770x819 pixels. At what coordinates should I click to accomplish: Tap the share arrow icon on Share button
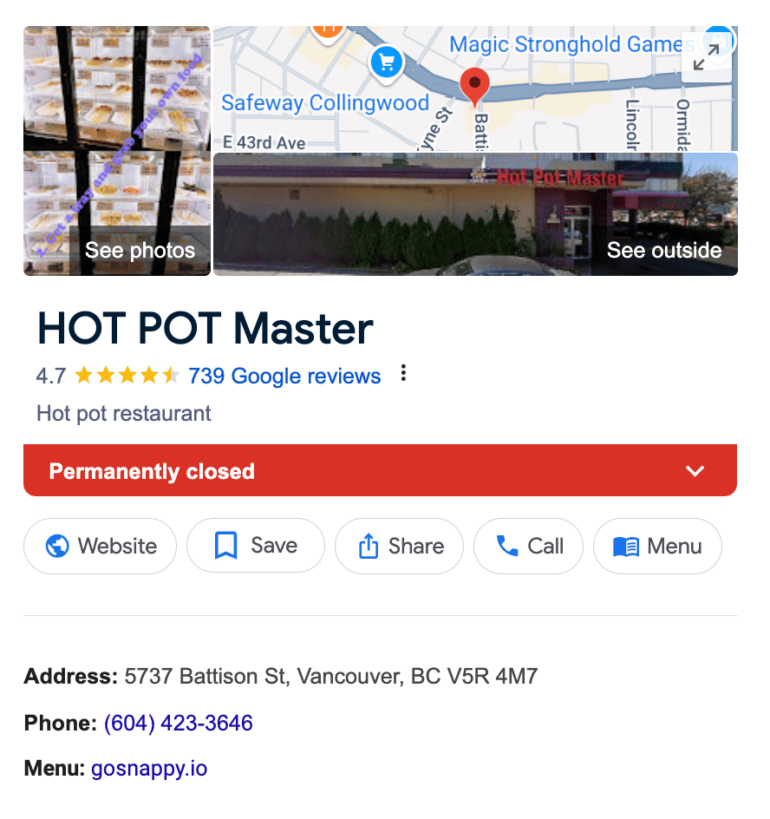pyautogui.click(x=371, y=546)
